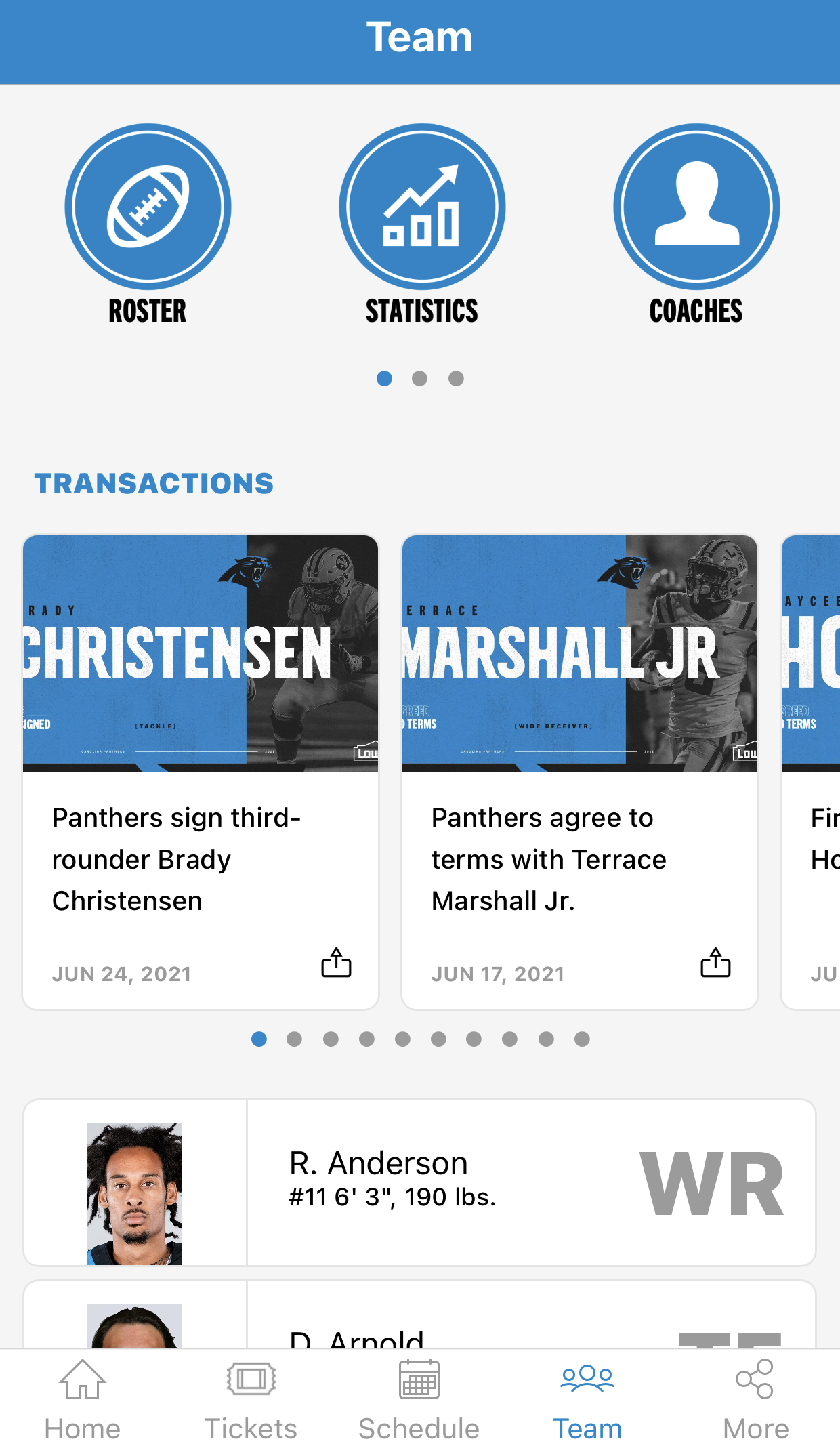Open the Schedule tab
Screen dimensions: 840x1450
coord(419,1400)
